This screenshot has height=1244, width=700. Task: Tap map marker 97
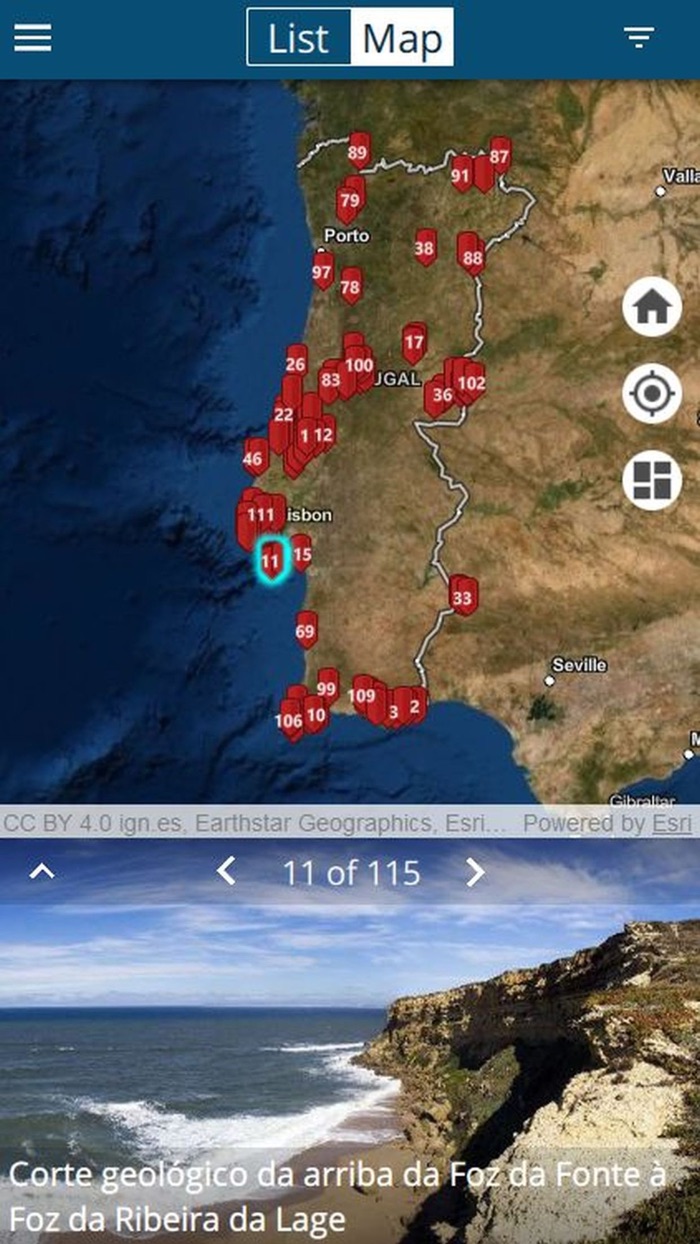(322, 270)
